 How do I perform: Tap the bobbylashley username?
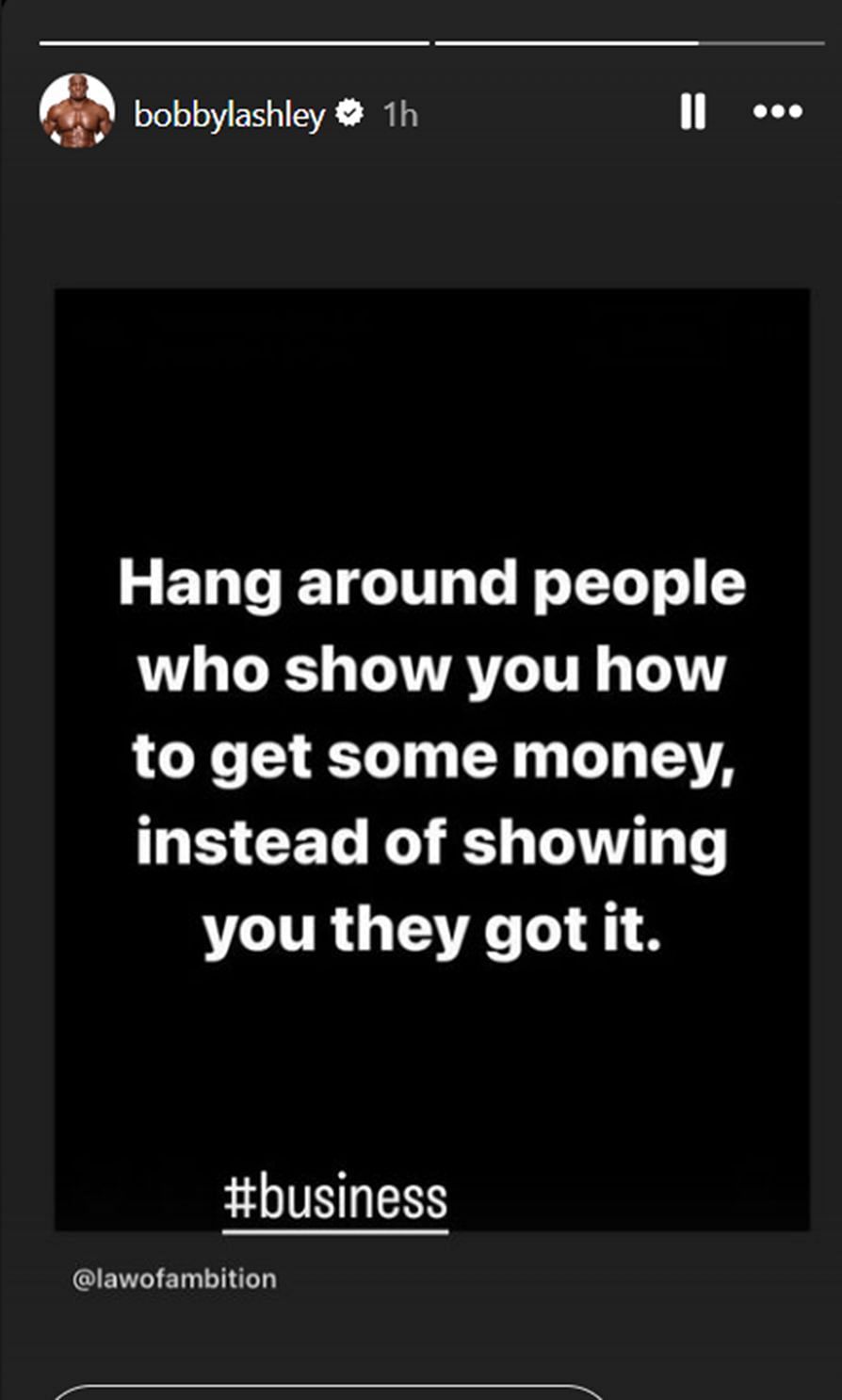[x=229, y=115]
